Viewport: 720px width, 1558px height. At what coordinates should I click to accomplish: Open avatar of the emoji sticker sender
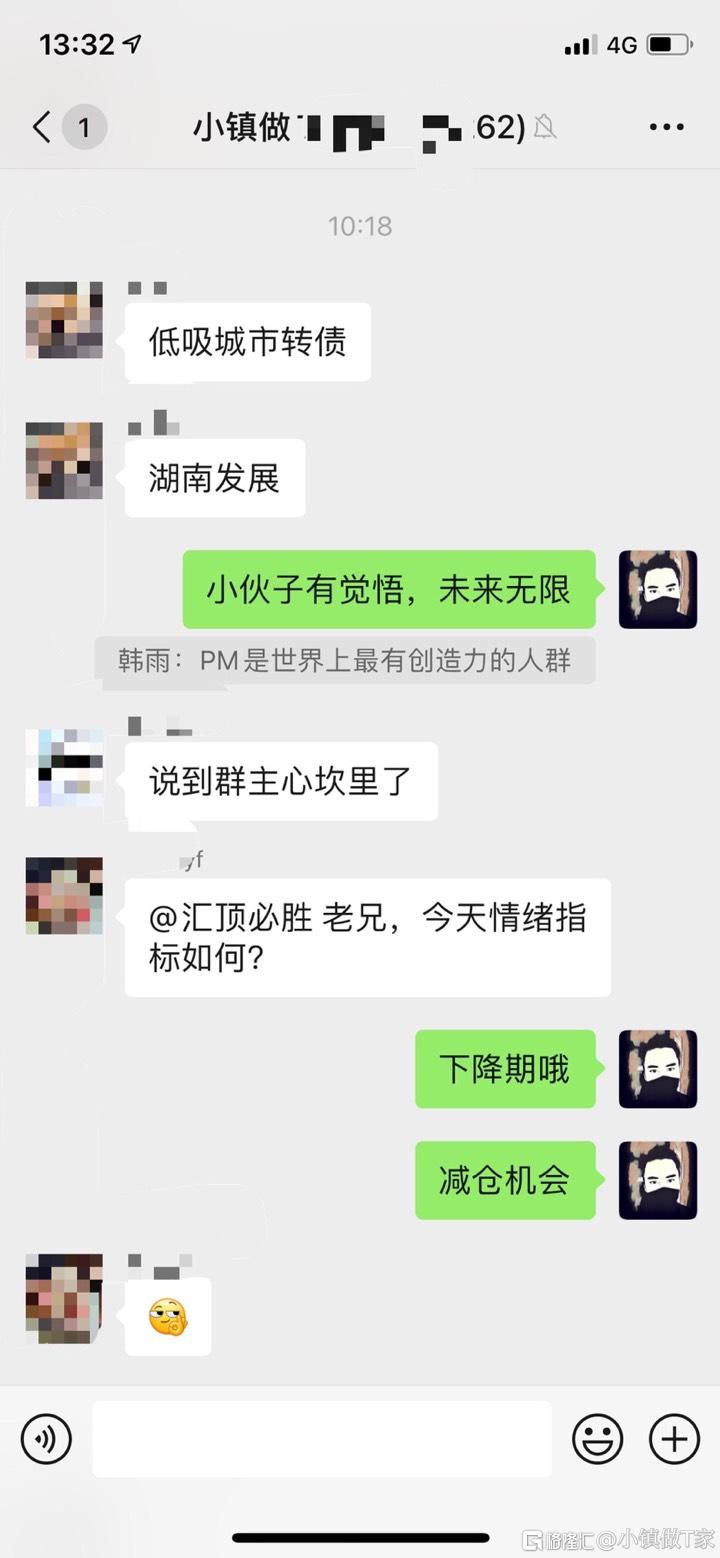64,1297
